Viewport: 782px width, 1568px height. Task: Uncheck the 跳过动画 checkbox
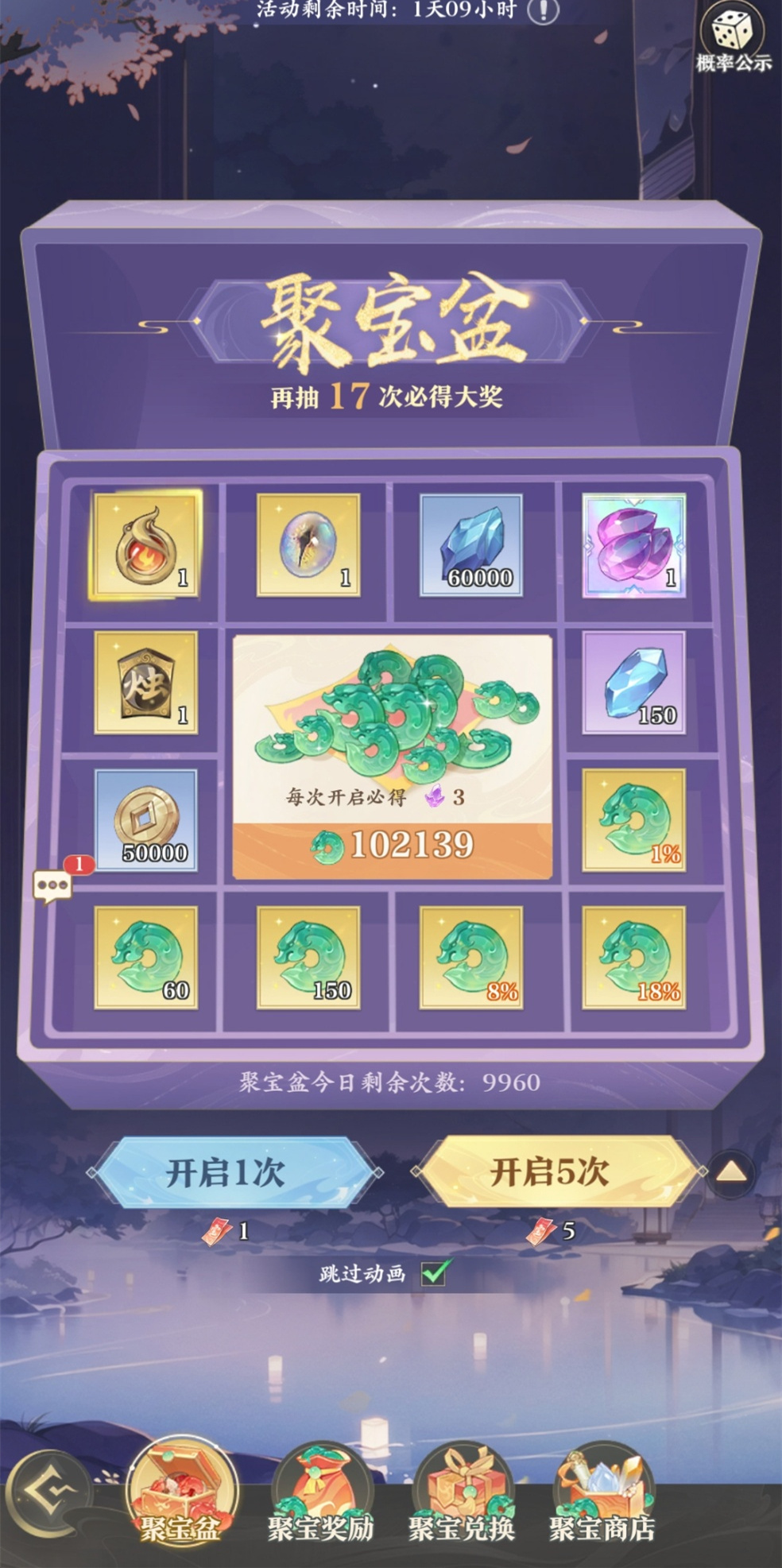[x=436, y=1272]
